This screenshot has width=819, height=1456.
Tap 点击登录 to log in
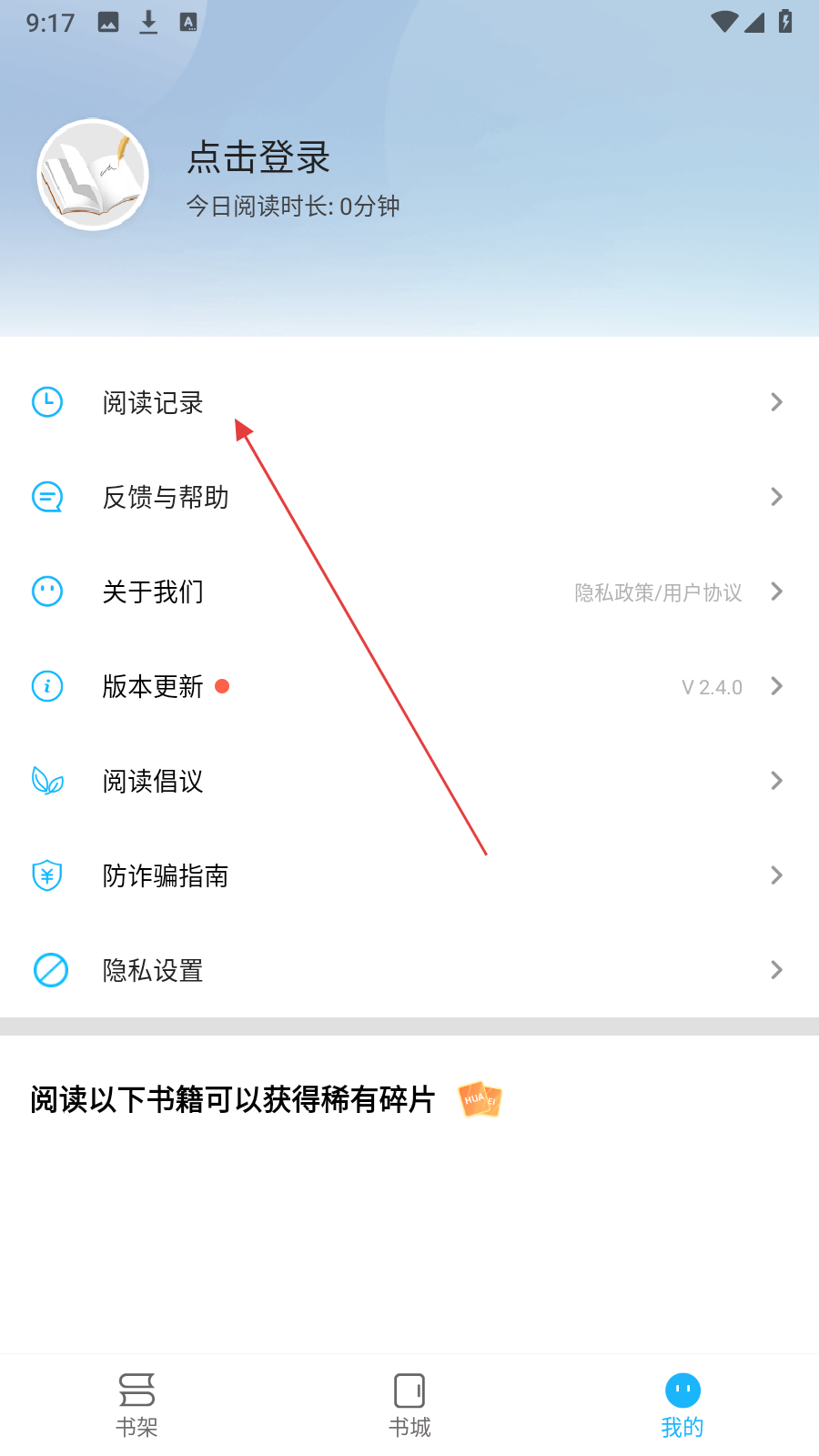click(258, 157)
